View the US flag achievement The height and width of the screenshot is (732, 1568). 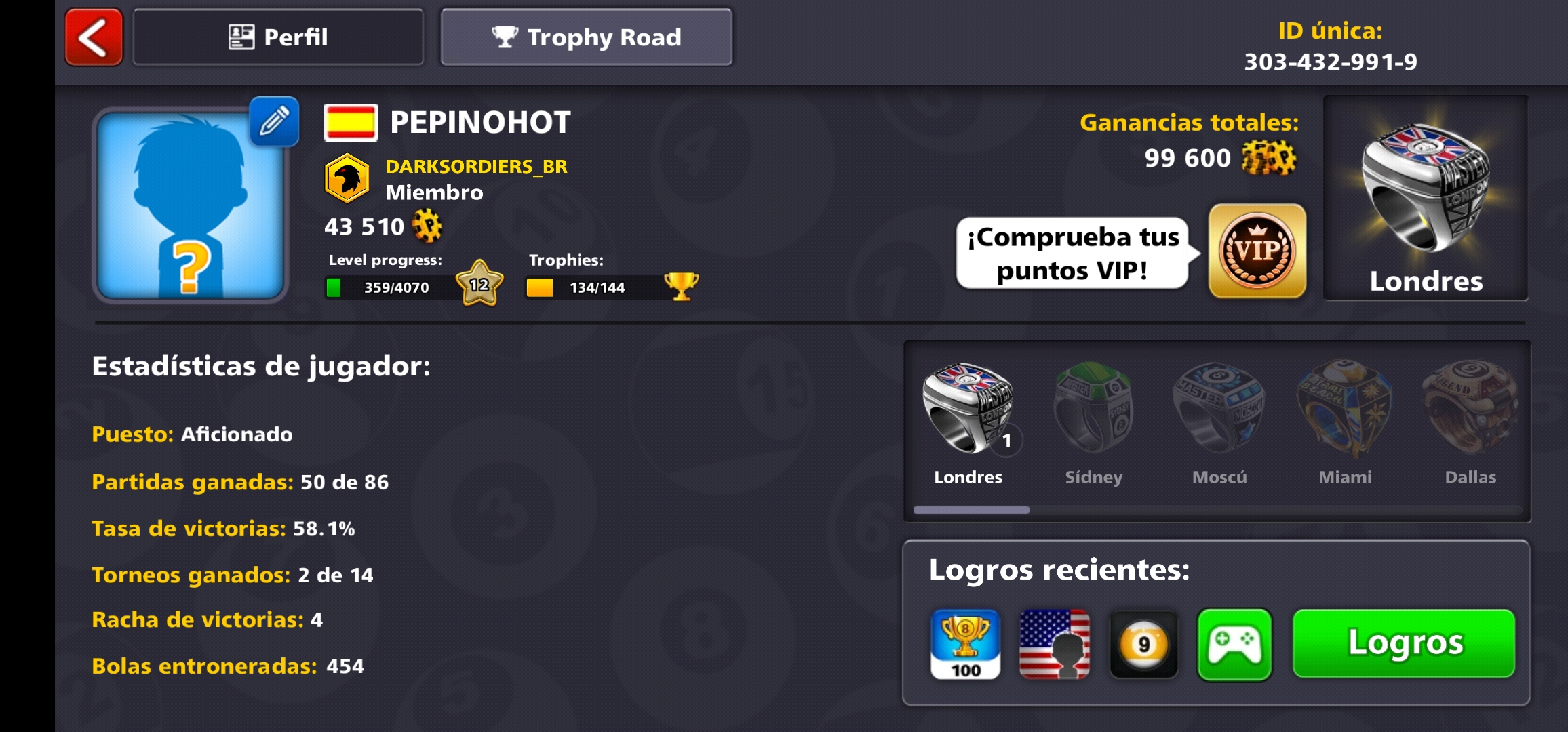coord(1054,644)
